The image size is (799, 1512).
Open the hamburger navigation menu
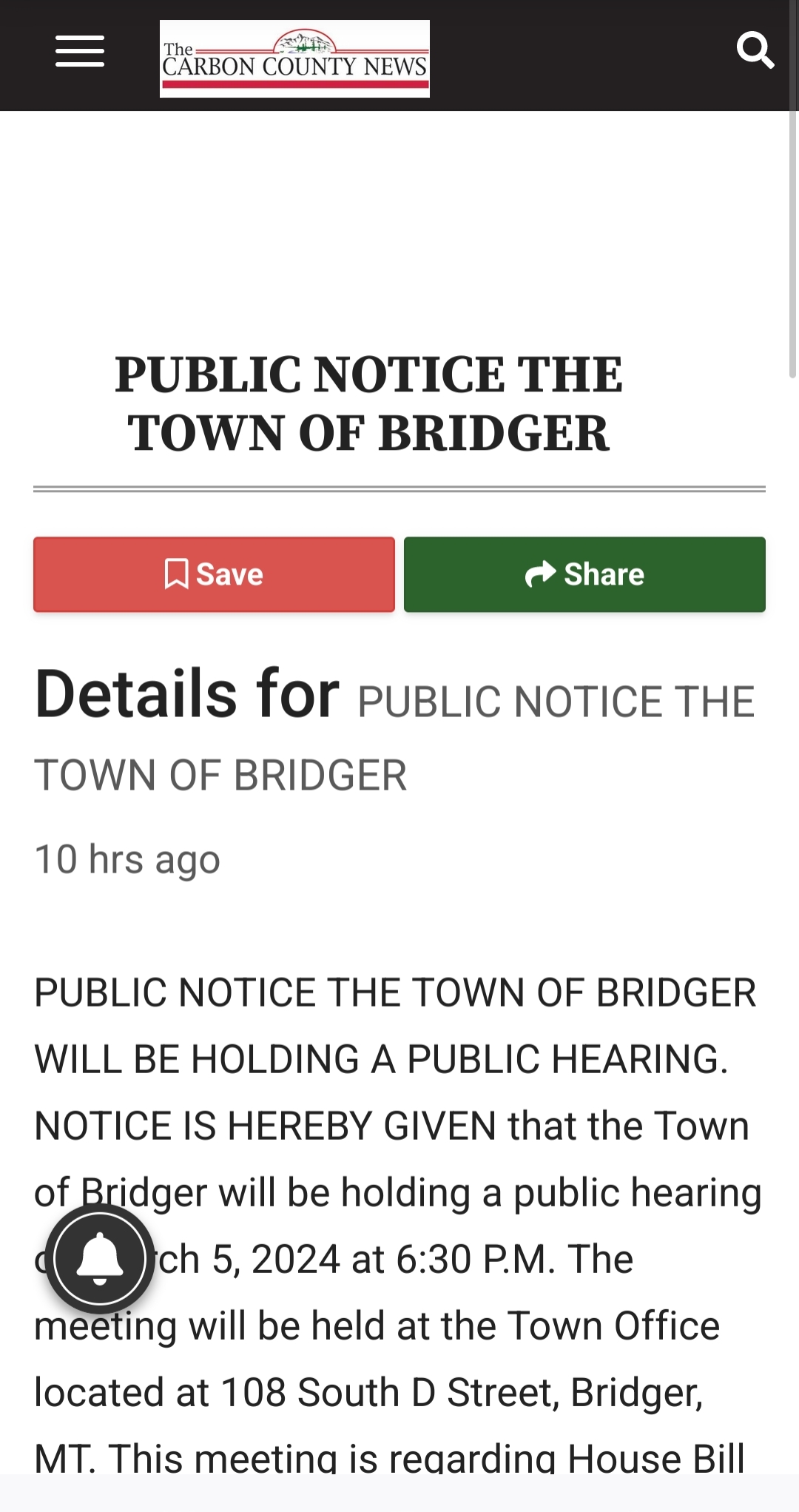tap(80, 52)
